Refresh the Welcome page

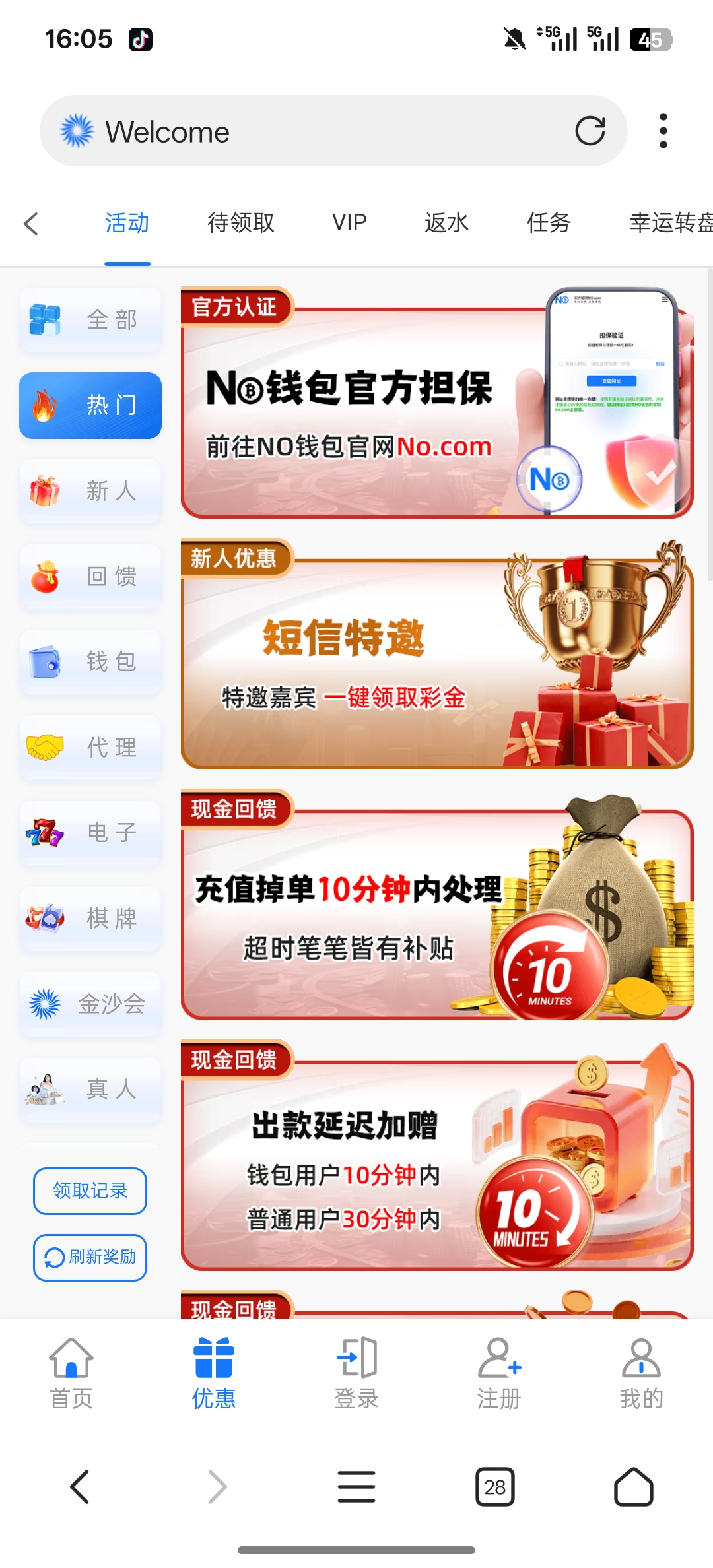click(591, 131)
